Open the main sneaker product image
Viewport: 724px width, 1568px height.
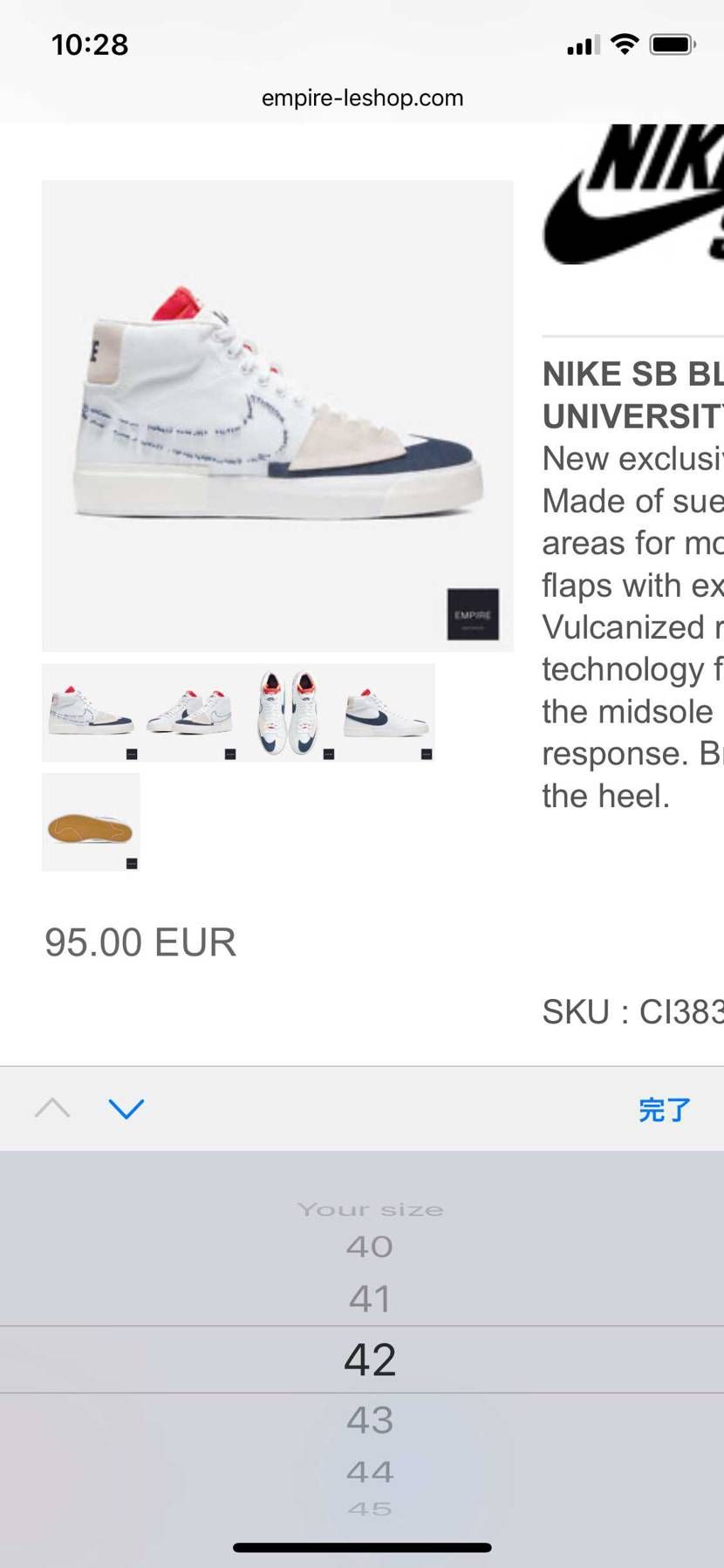pyautogui.click(x=277, y=416)
